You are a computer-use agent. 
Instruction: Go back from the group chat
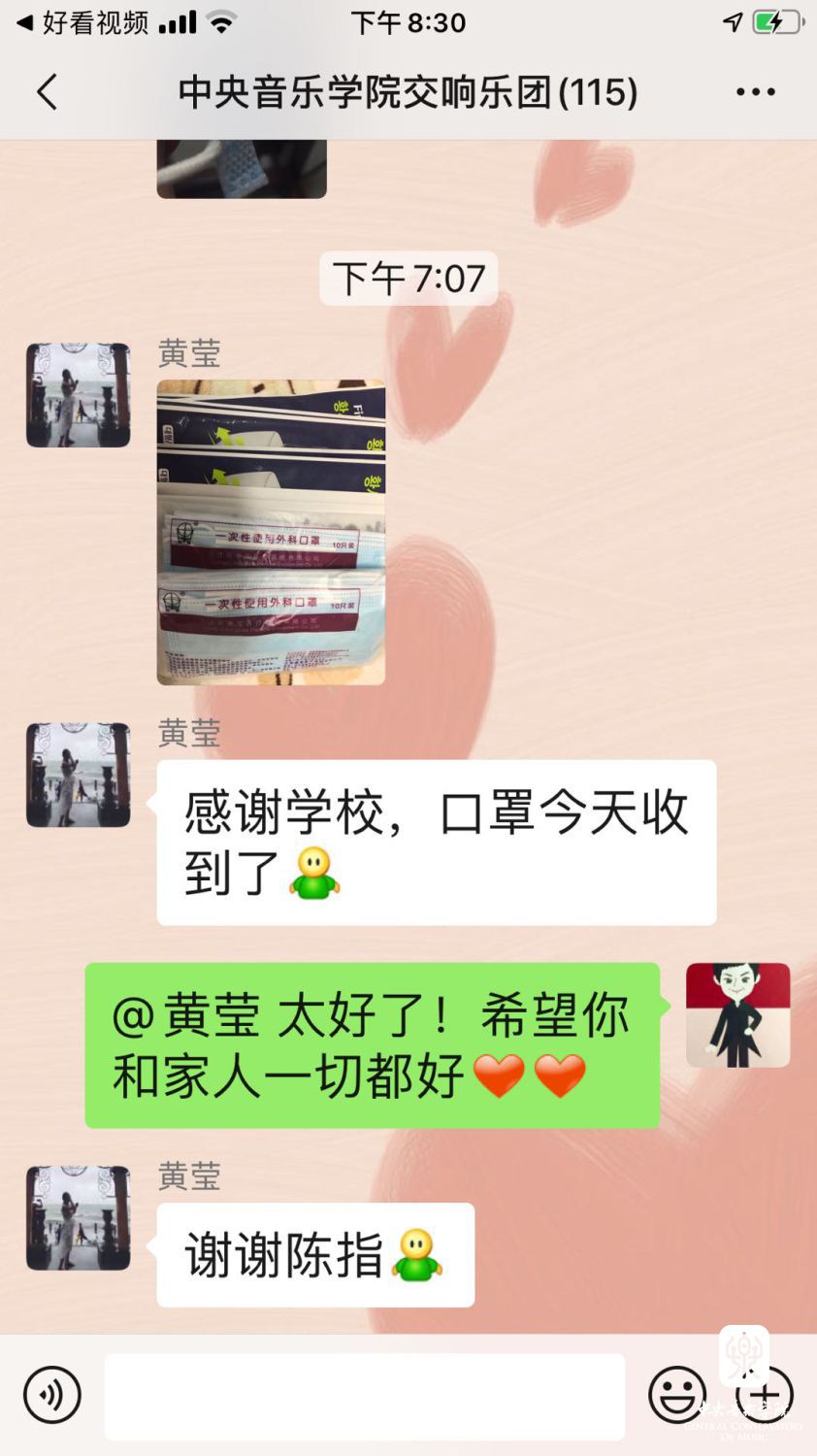pos(48,92)
